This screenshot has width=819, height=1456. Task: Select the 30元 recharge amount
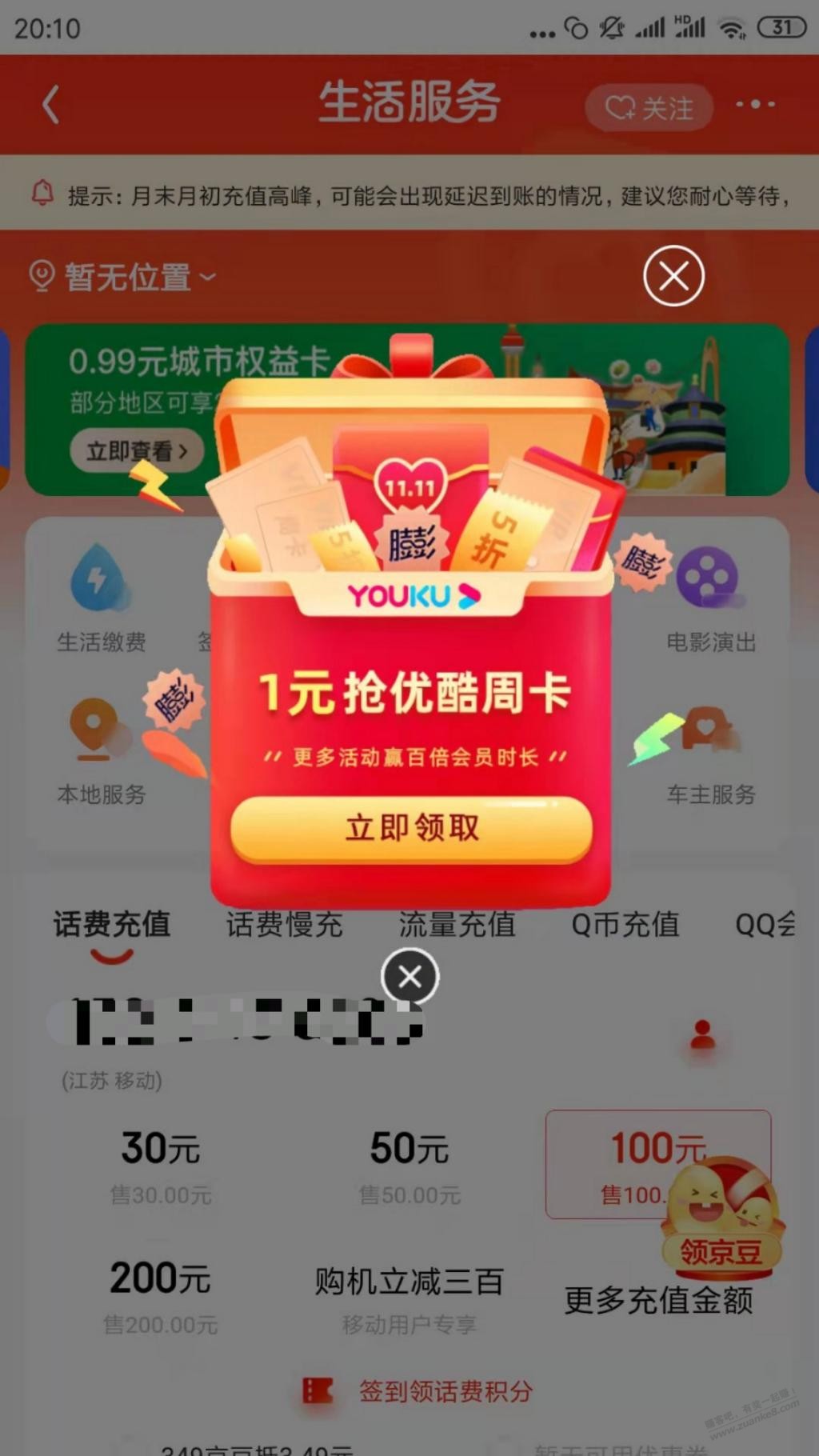(x=160, y=1165)
